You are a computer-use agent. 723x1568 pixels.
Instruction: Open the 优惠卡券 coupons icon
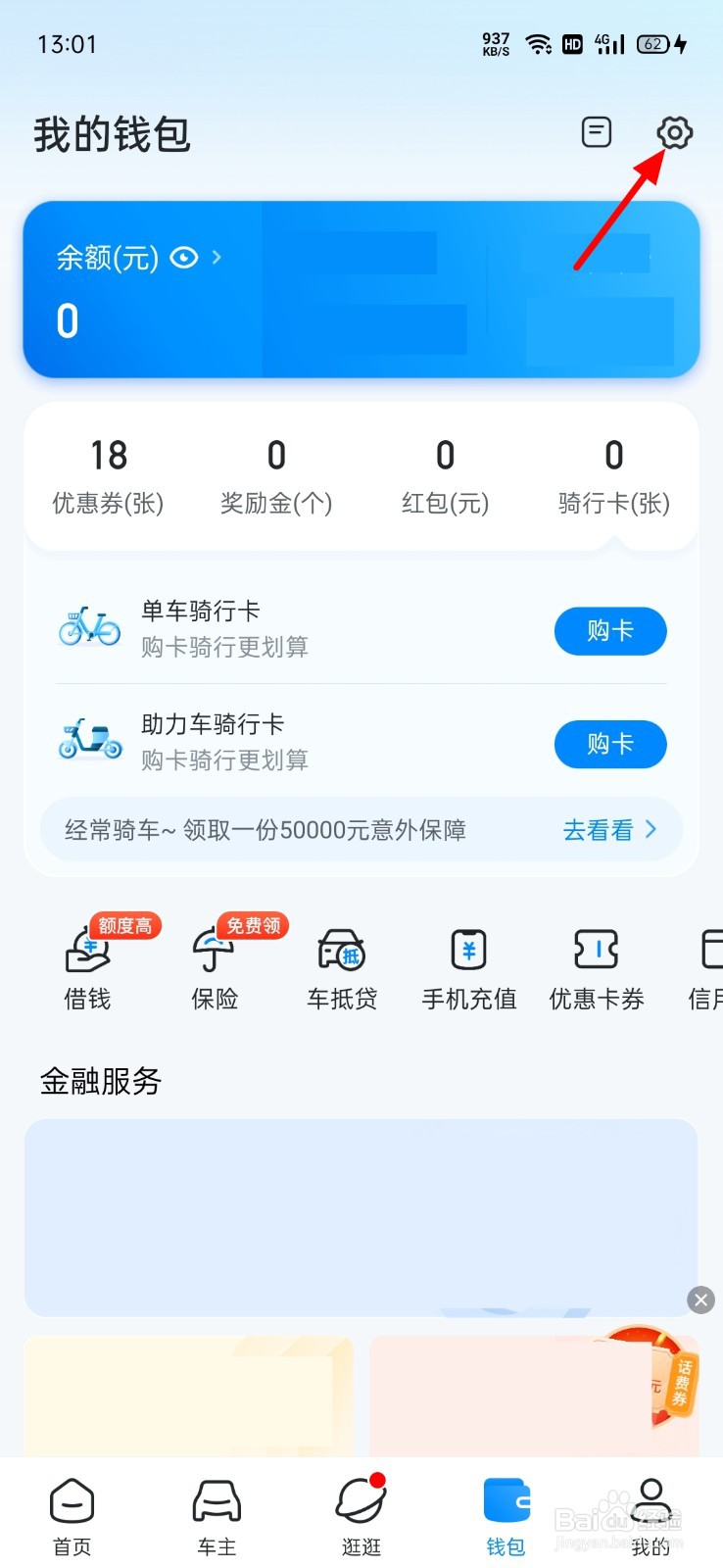pyautogui.click(x=596, y=965)
